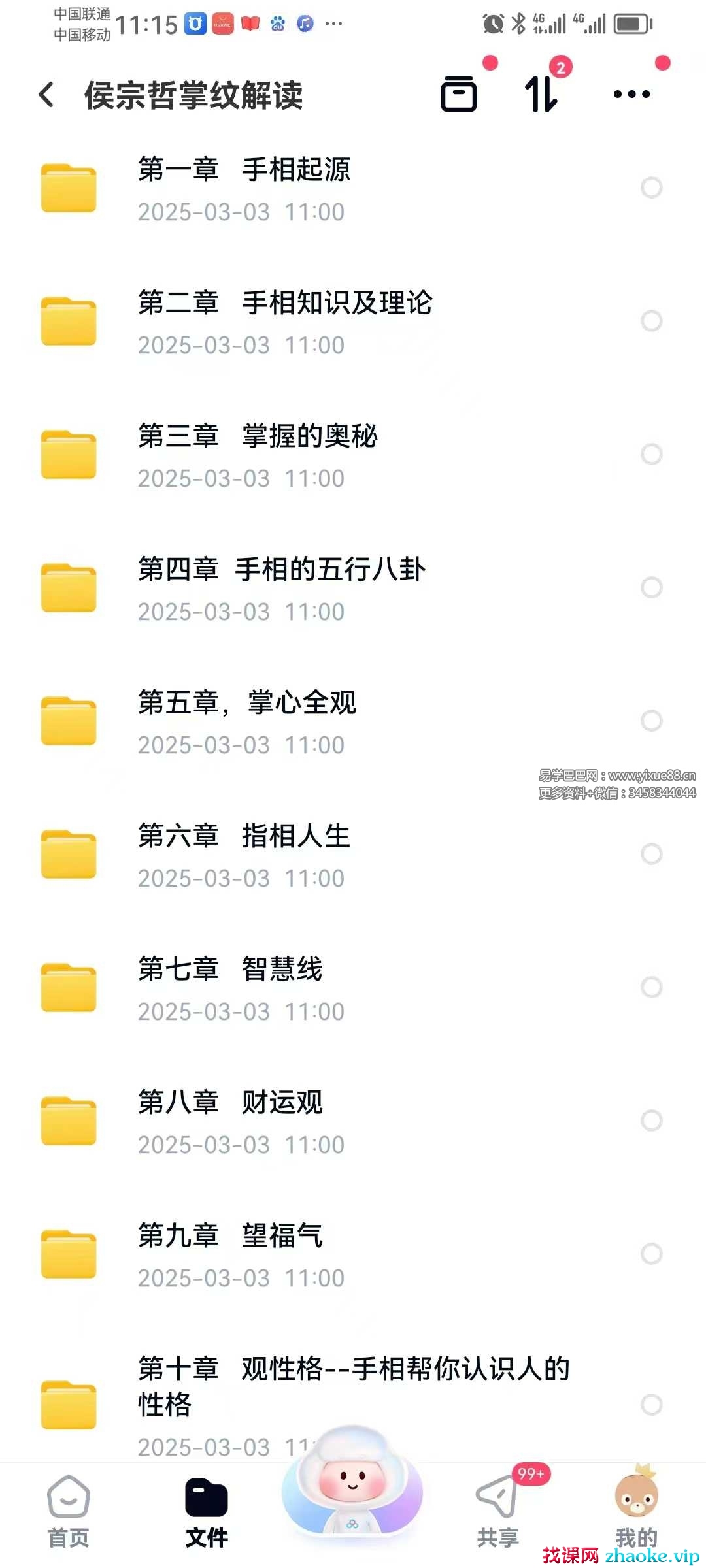Go back from 侯宗哲掌纹解读 folder
This screenshot has height=1568, width=706.
click(46, 95)
